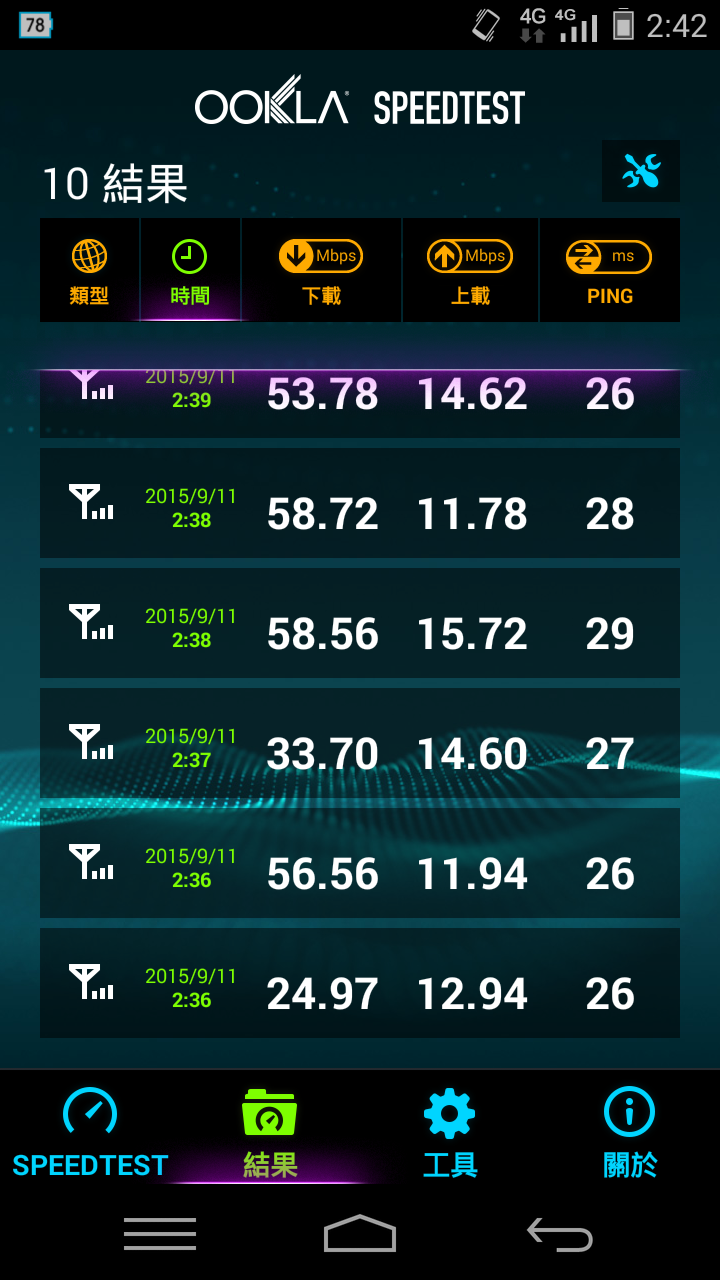Open the result with 53.78 download
This screenshot has height=1280, width=720.
[360, 402]
